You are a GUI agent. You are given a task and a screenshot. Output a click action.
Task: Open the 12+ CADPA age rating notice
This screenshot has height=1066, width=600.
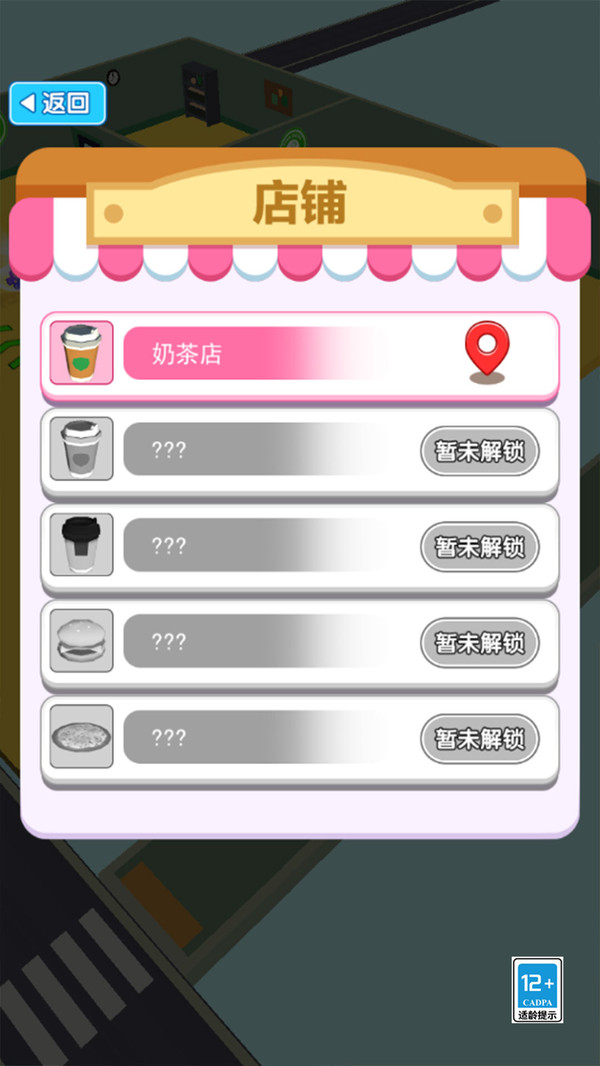537,989
